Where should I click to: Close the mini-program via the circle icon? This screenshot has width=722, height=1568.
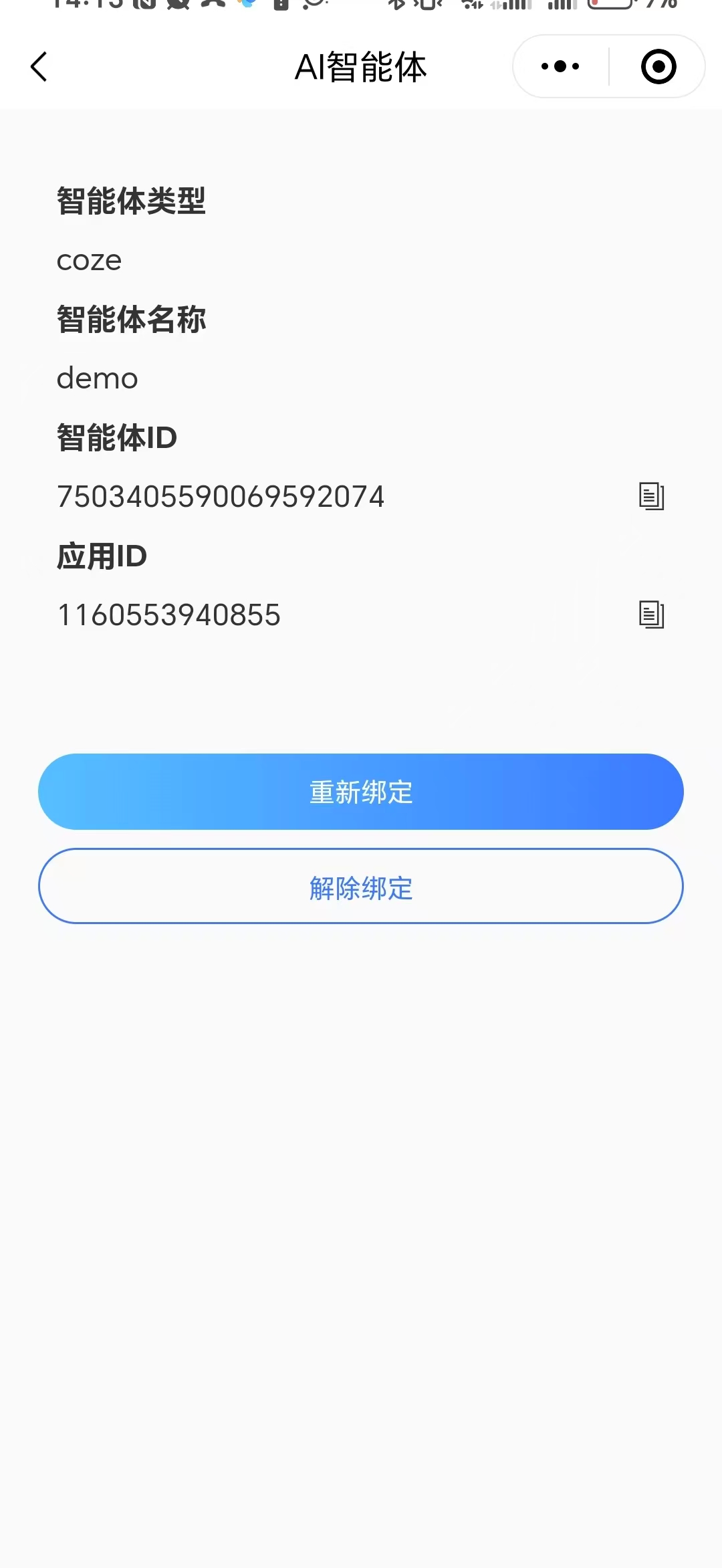click(657, 66)
